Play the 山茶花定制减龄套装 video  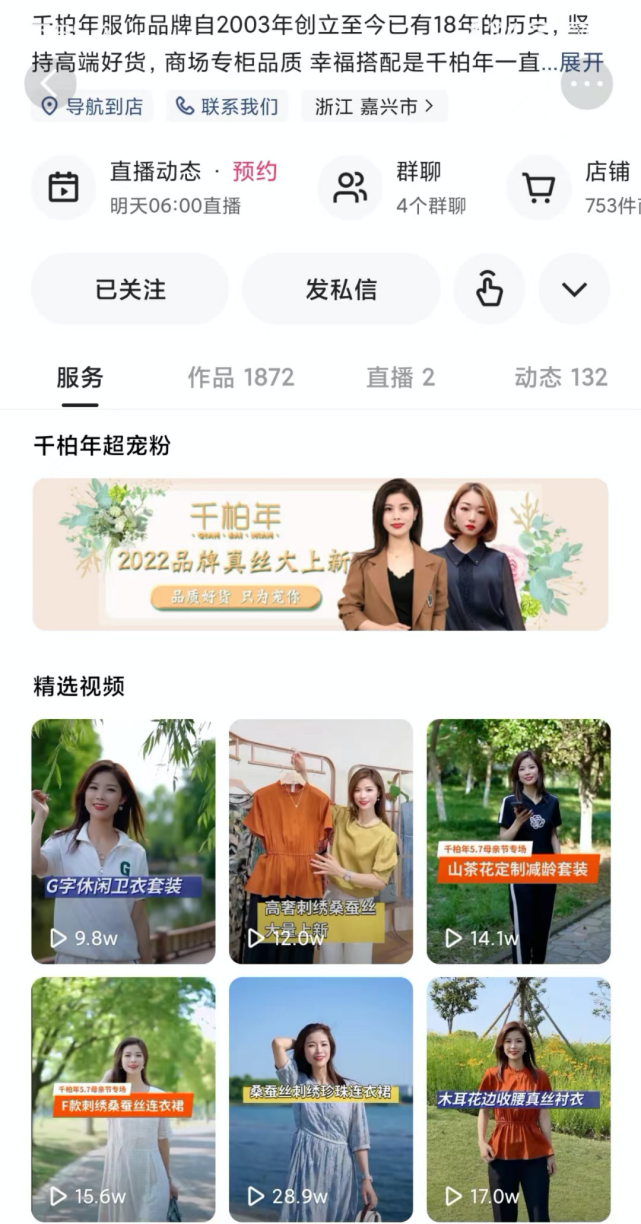[518, 841]
